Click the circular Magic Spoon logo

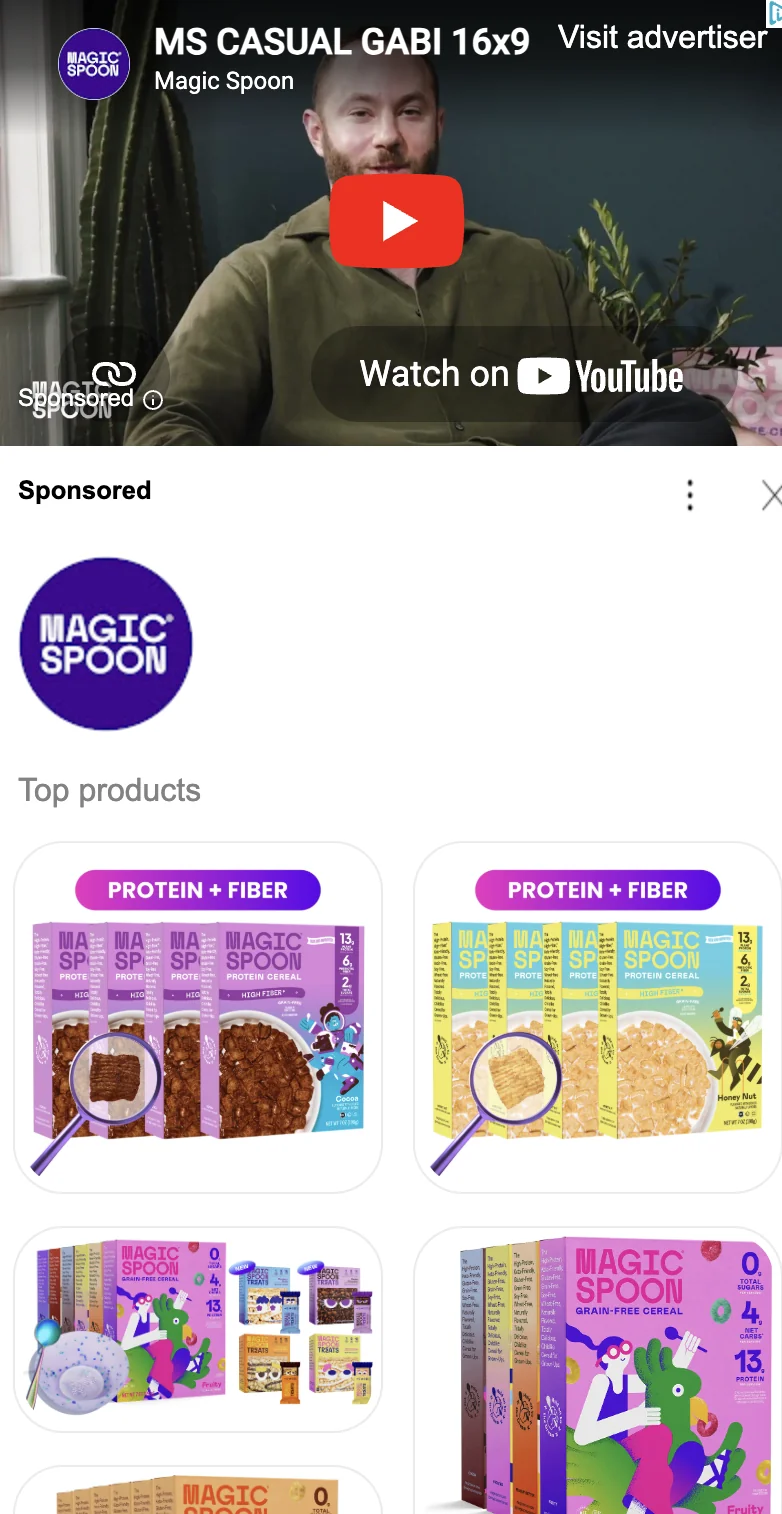105,643
